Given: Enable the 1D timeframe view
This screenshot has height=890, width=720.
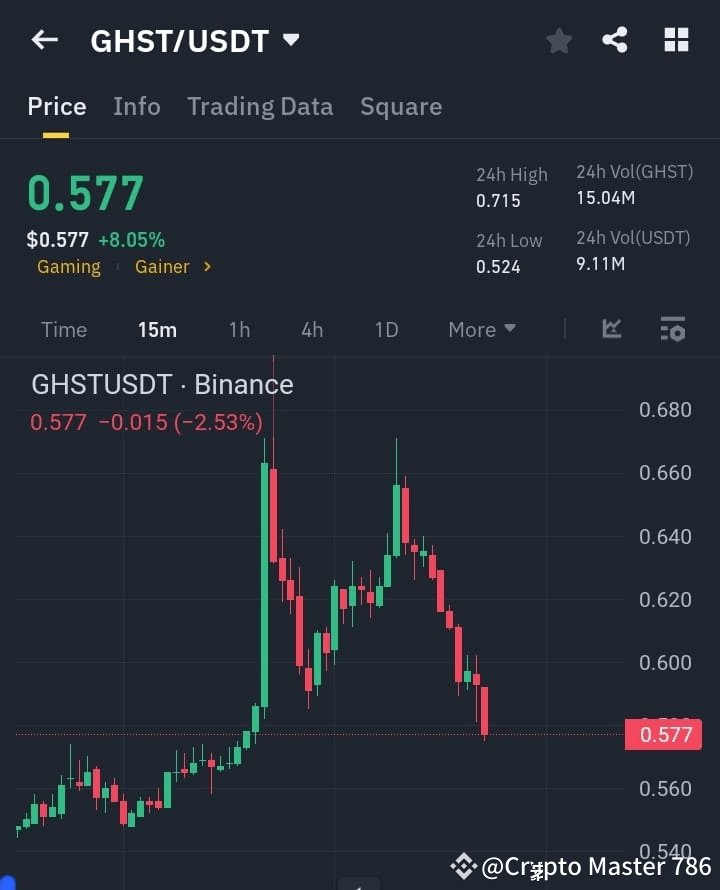Looking at the screenshot, I should tap(386, 329).
